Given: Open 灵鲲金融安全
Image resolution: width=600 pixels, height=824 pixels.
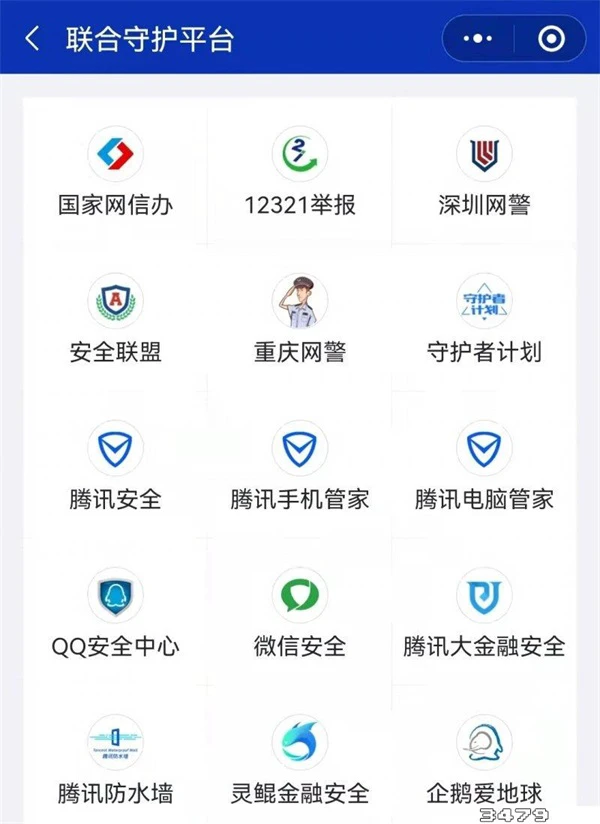Looking at the screenshot, I should (x=300, y=760).
